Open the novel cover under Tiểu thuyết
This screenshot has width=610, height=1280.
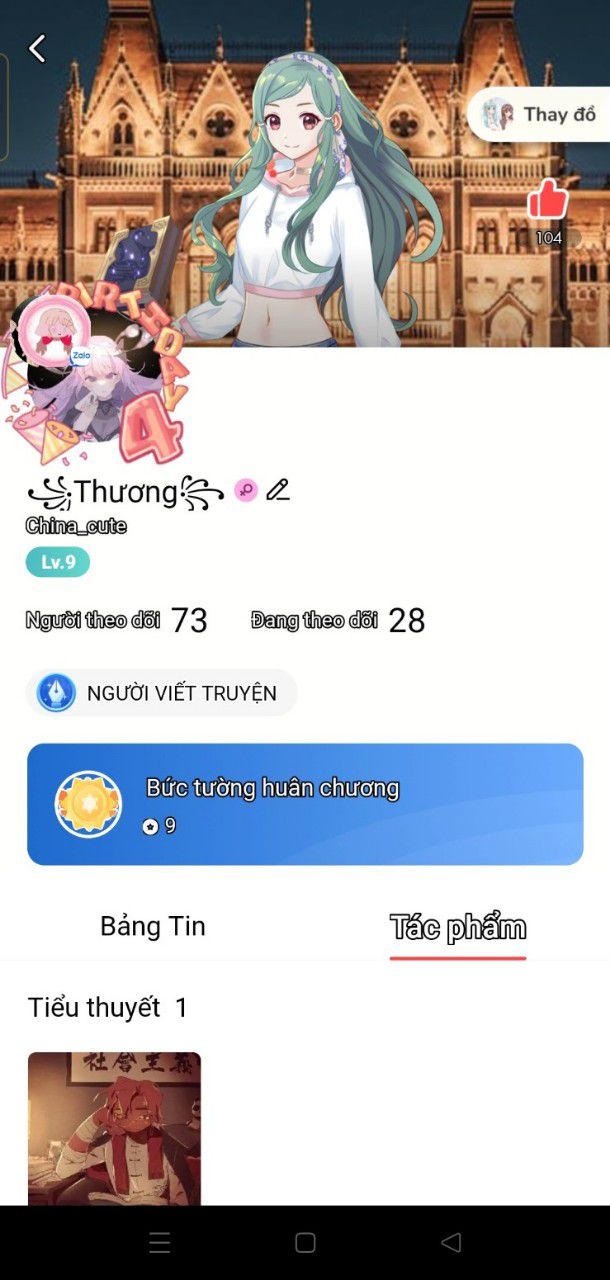(x=114, y=1128)
